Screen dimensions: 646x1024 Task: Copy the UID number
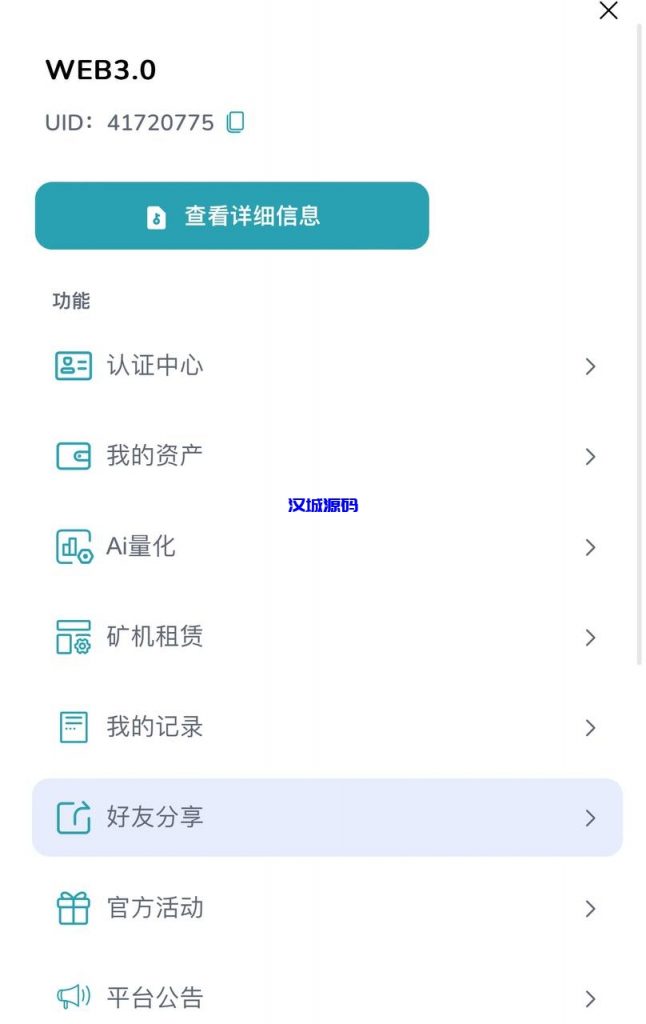click(235, 123)
